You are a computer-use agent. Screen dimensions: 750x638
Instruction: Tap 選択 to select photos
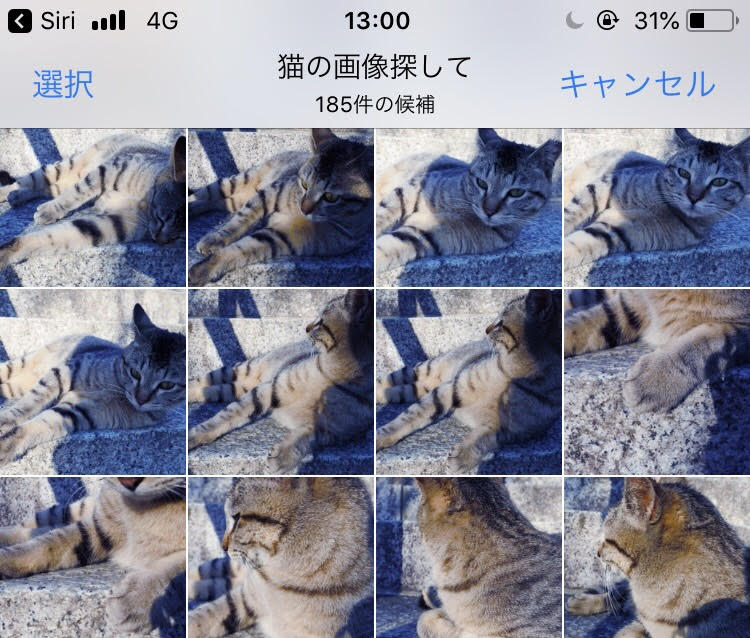[x=63, y=84]
